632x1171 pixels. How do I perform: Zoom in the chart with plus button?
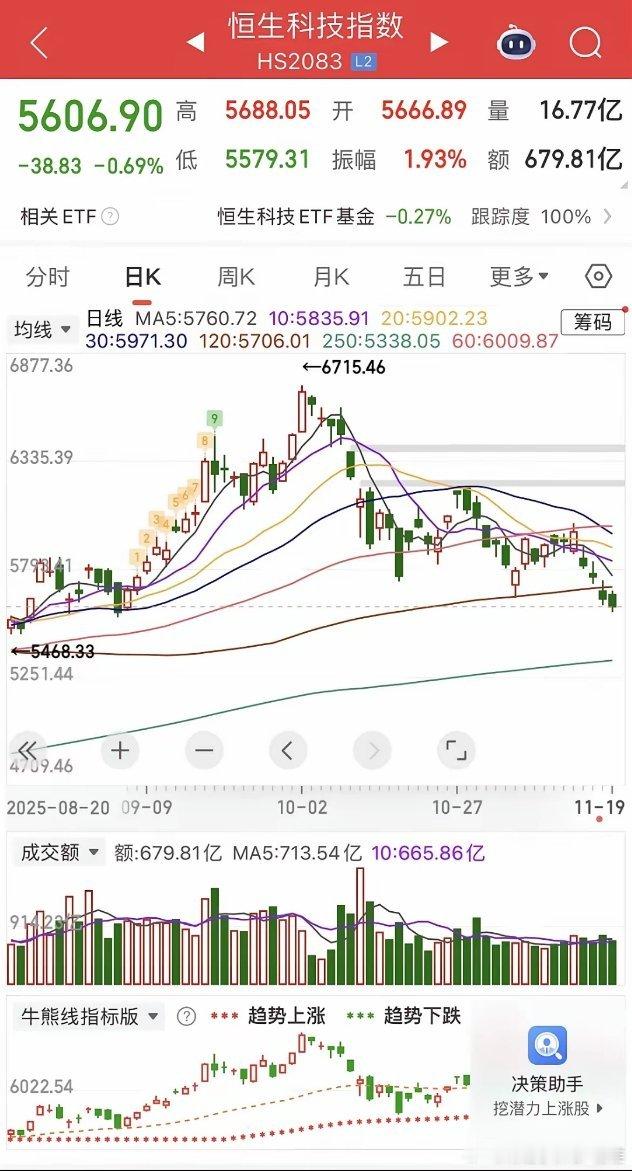click(x=120, y=750)
